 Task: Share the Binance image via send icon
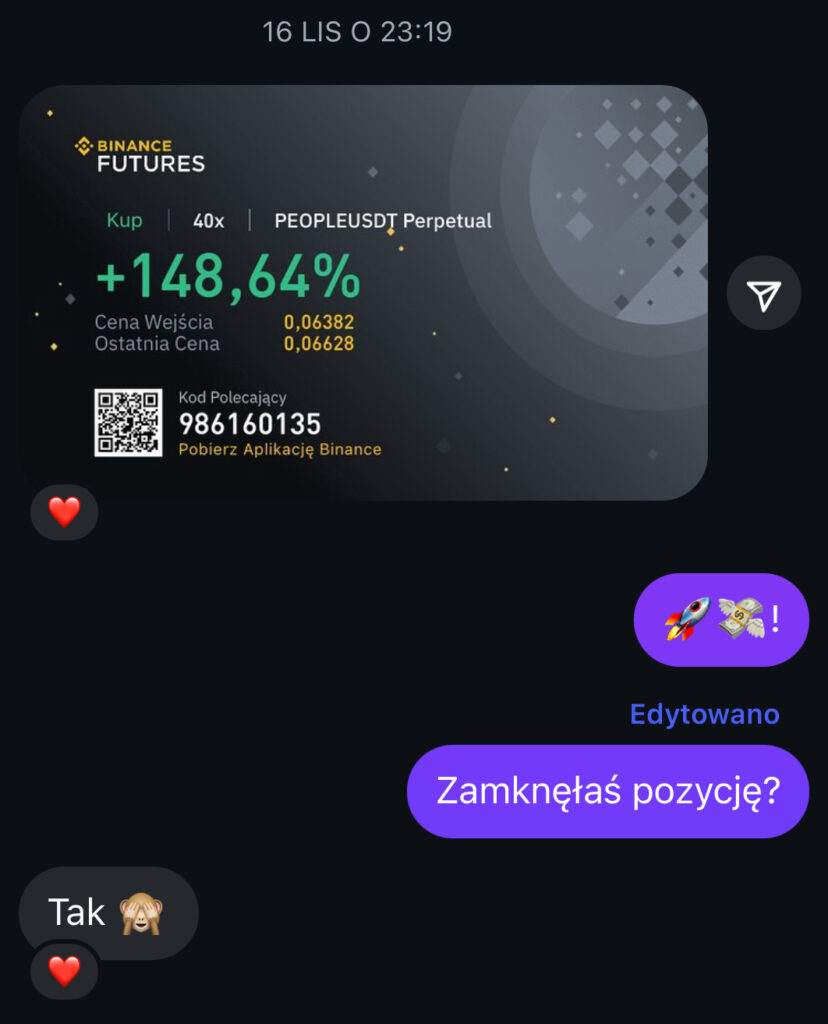tap(763, 293)
